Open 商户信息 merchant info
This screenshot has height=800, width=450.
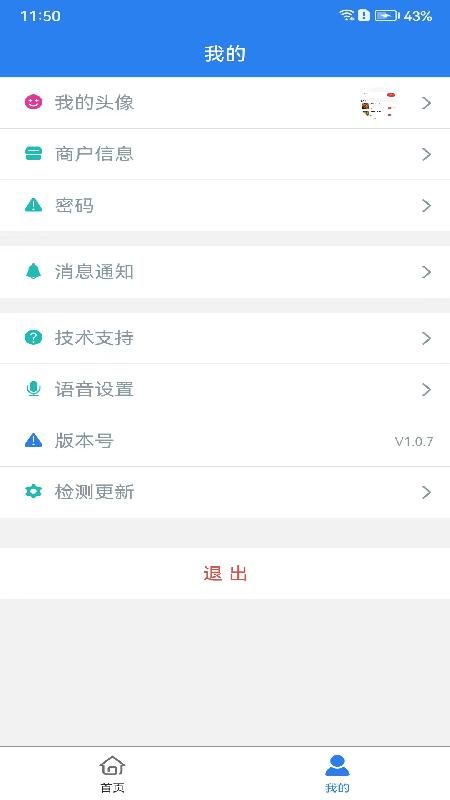pos(225,154)
